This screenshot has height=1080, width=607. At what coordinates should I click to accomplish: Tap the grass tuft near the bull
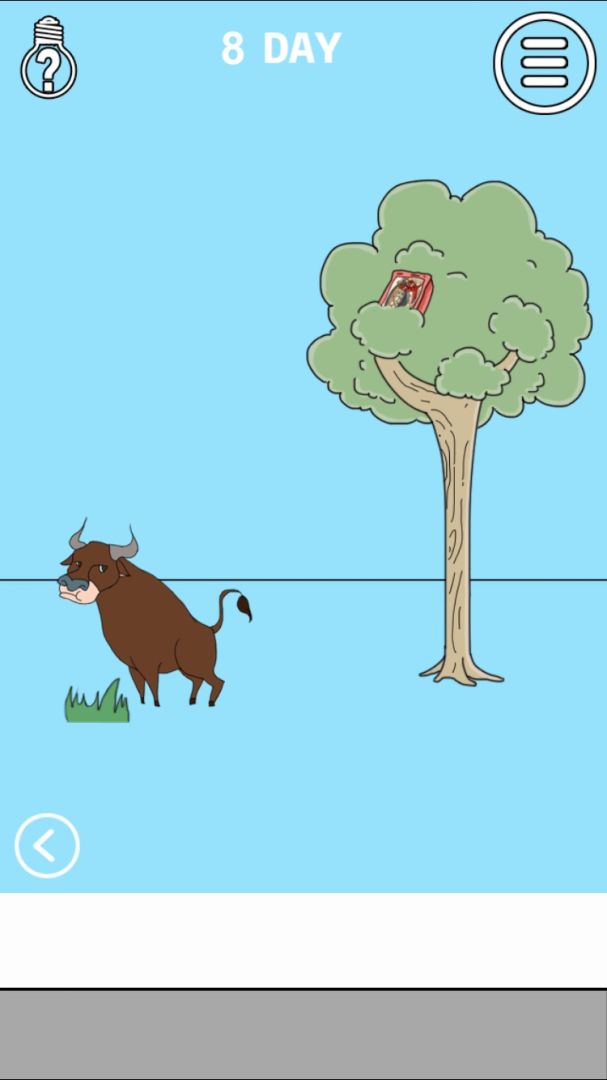pos(97,703)
